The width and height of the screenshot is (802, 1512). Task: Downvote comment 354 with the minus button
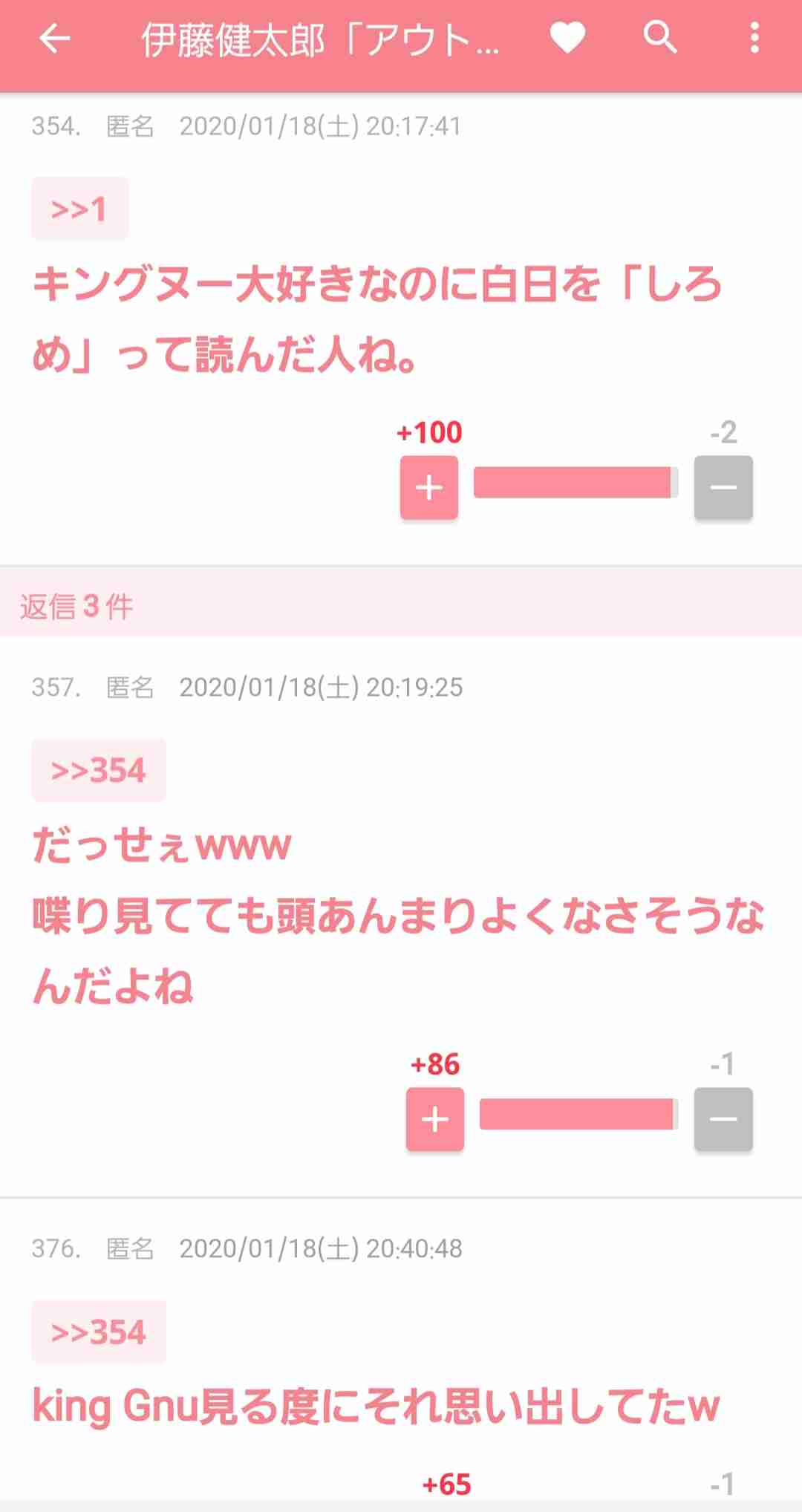pyautogui.click(x=723, y=488)
